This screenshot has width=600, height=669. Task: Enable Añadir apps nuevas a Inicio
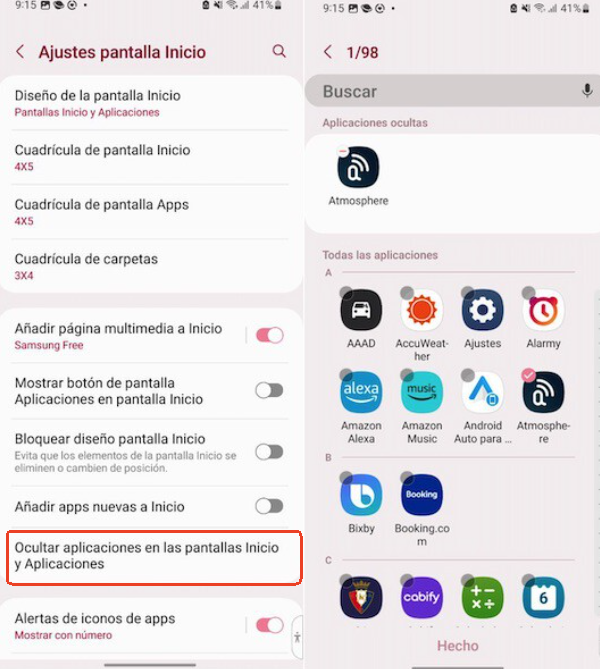point(269,506)
